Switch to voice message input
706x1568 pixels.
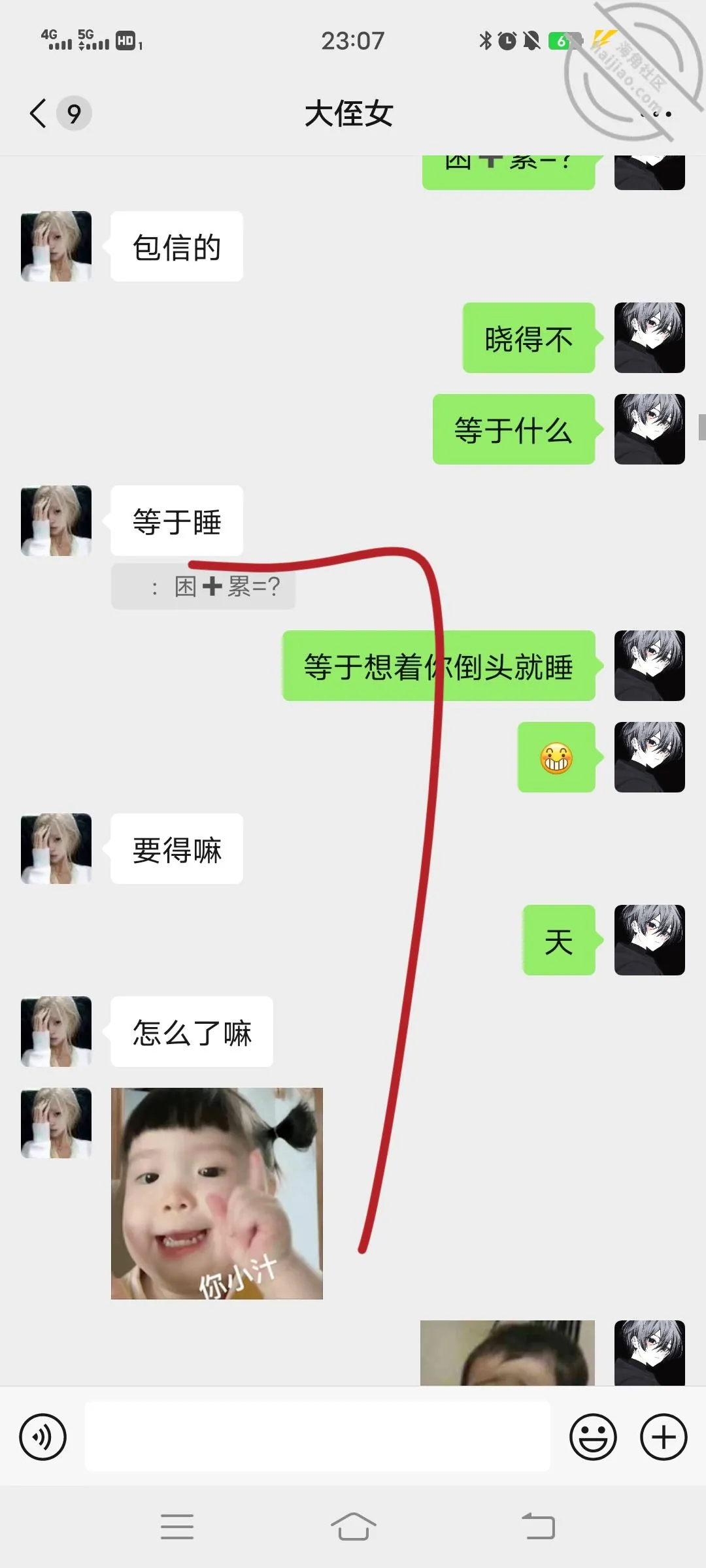coord(43,1437)
